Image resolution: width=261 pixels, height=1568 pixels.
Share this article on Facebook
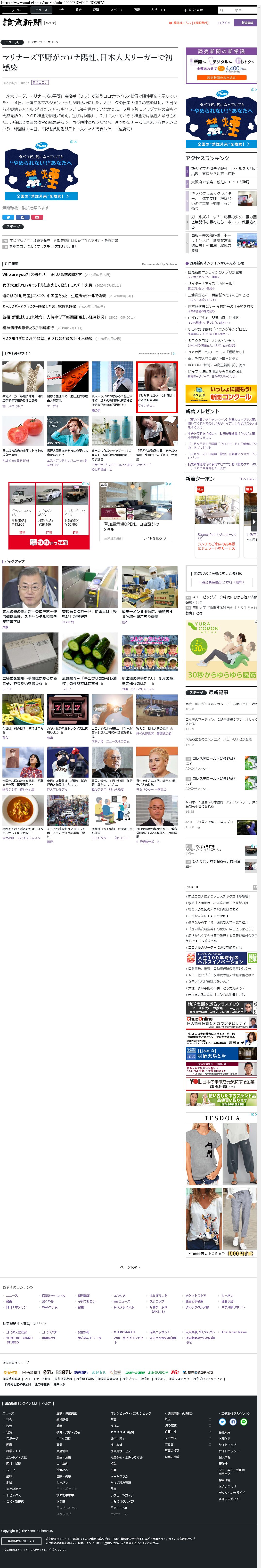23,217
